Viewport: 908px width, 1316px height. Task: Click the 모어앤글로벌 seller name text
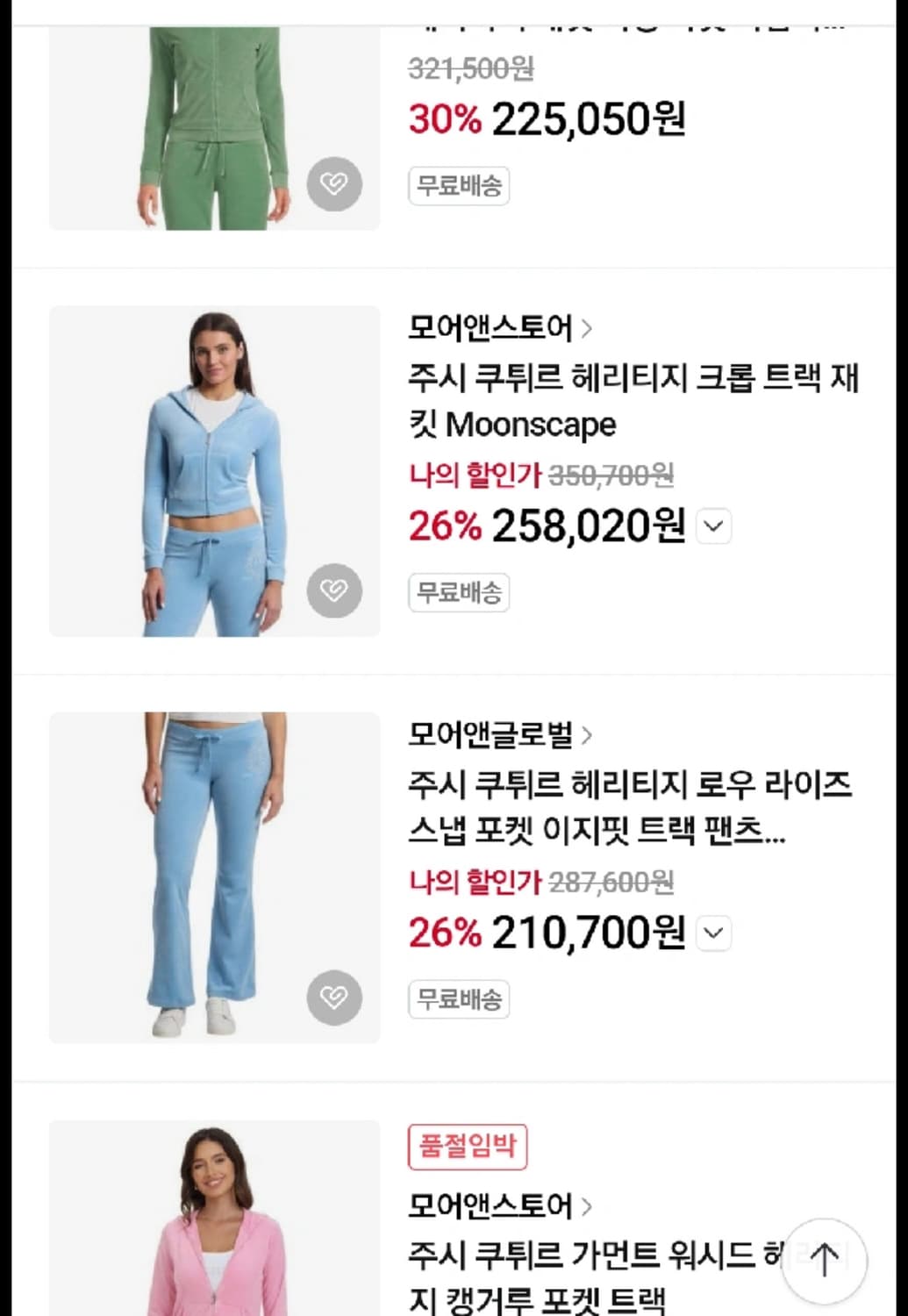(x=491, y=735)
